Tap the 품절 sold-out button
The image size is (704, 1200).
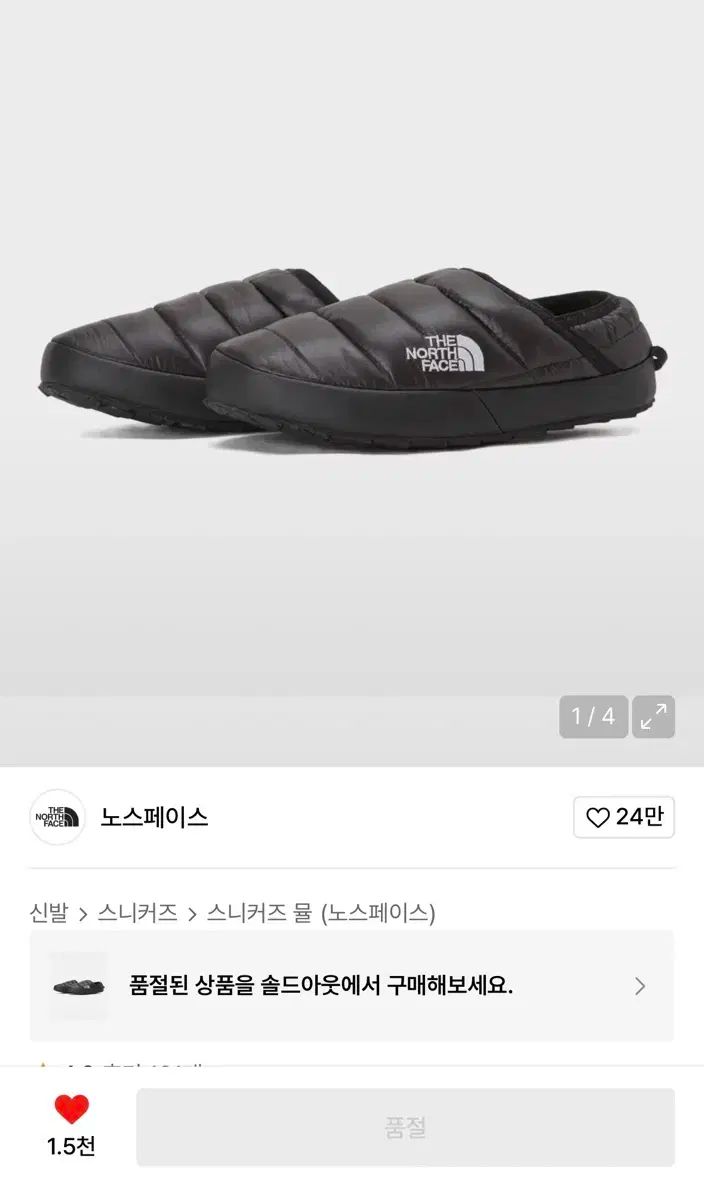pos(405,1127)
